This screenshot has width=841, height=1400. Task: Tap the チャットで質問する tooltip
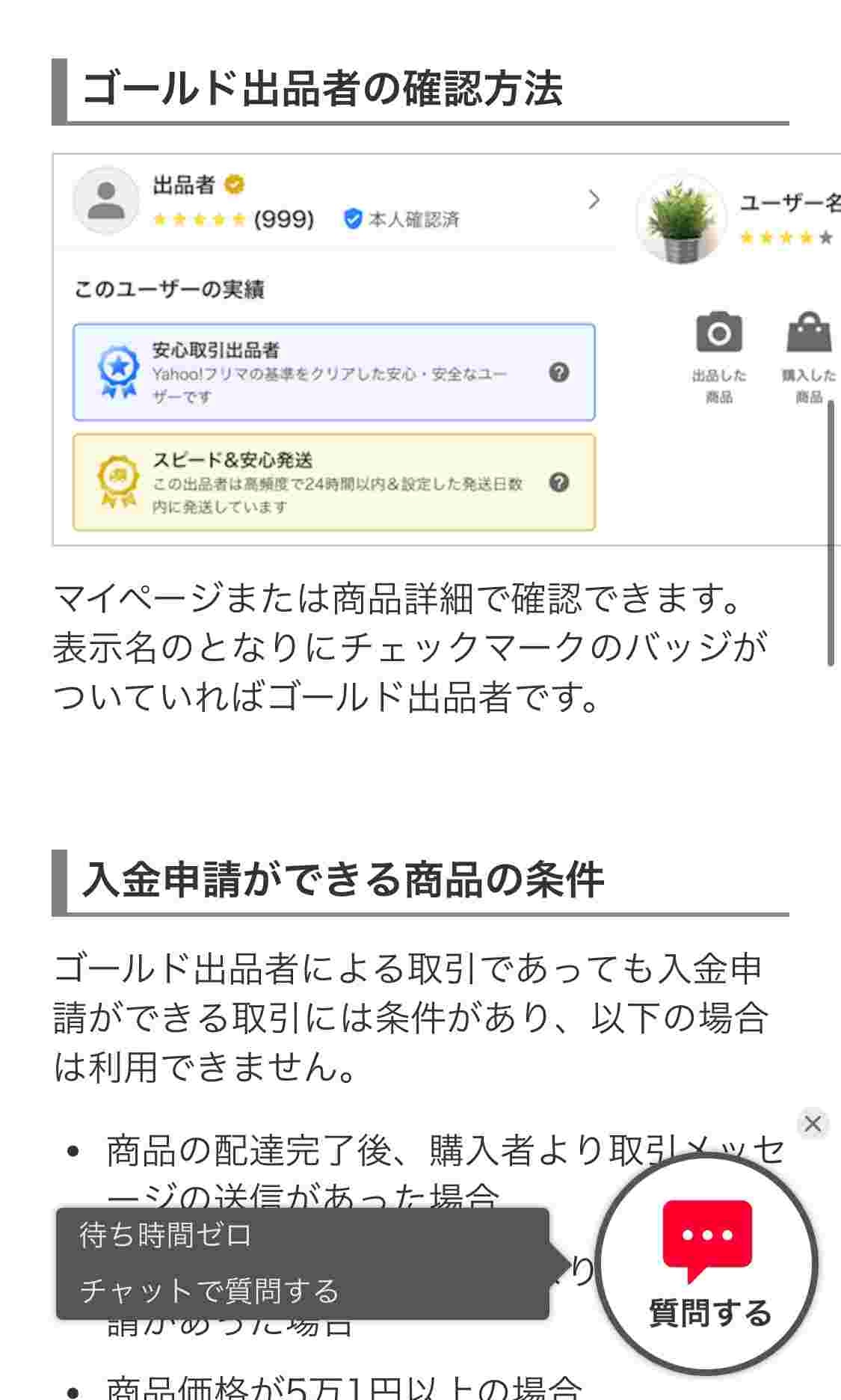303,1264
